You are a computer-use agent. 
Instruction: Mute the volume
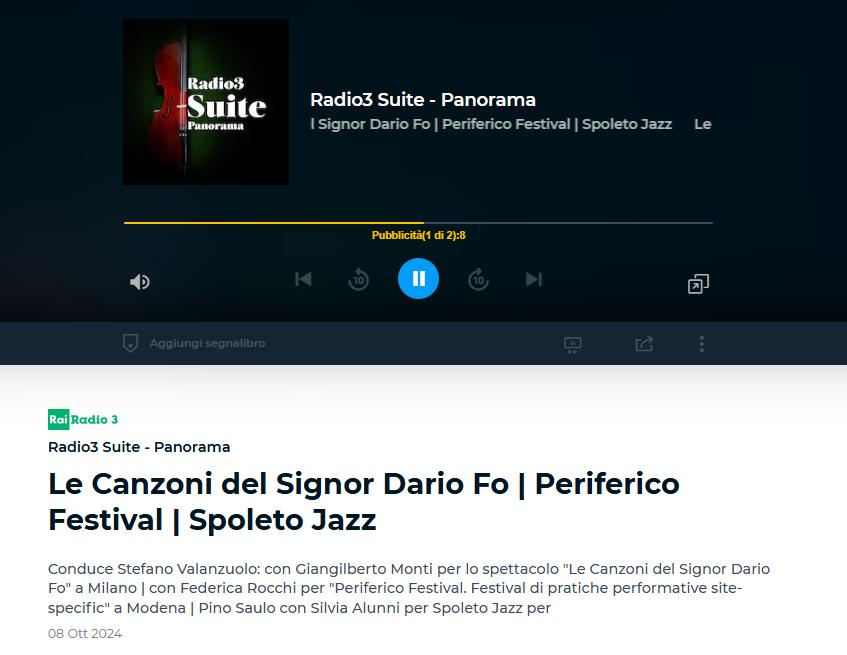(140, 282)
